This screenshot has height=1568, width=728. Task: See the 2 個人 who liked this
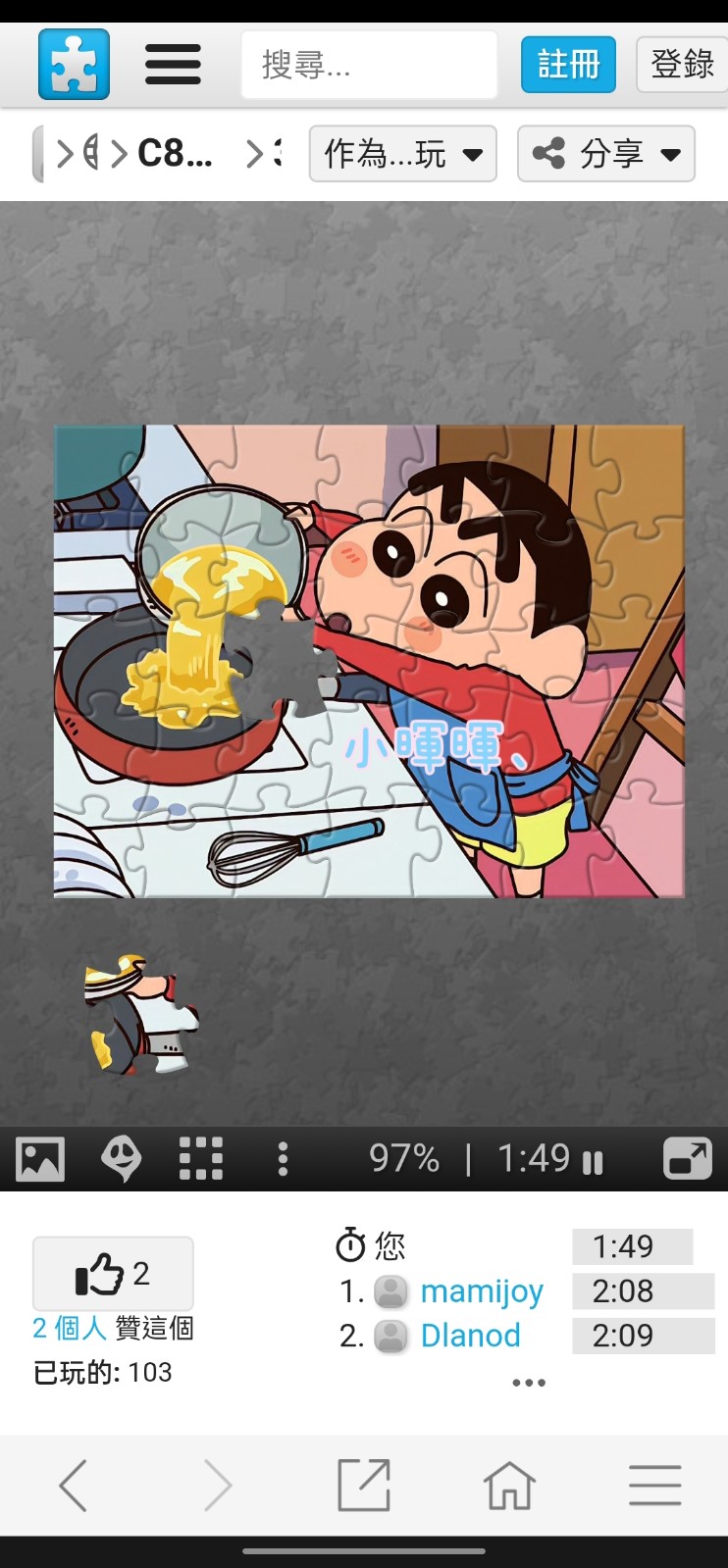[69, 1329]
